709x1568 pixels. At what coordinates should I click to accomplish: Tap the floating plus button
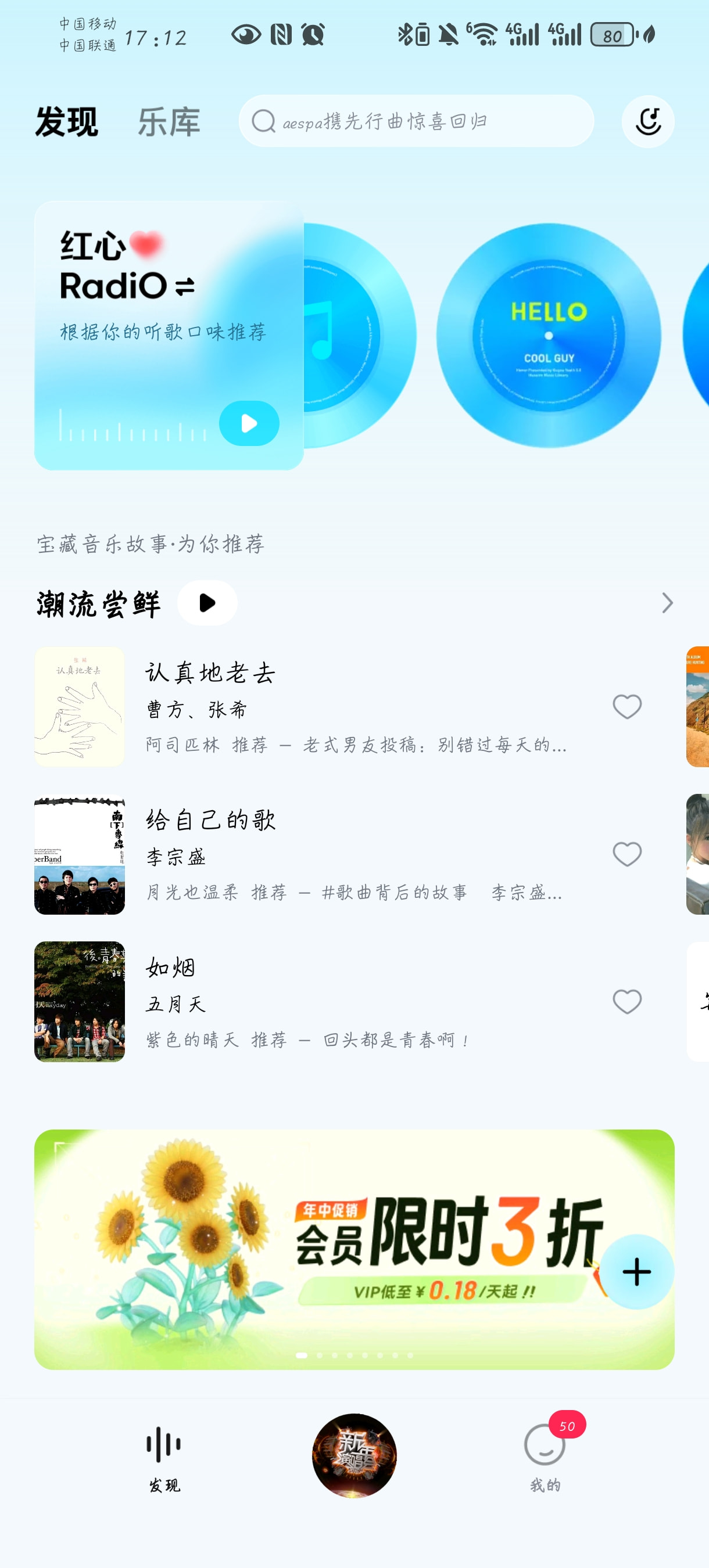point(636,1272)
